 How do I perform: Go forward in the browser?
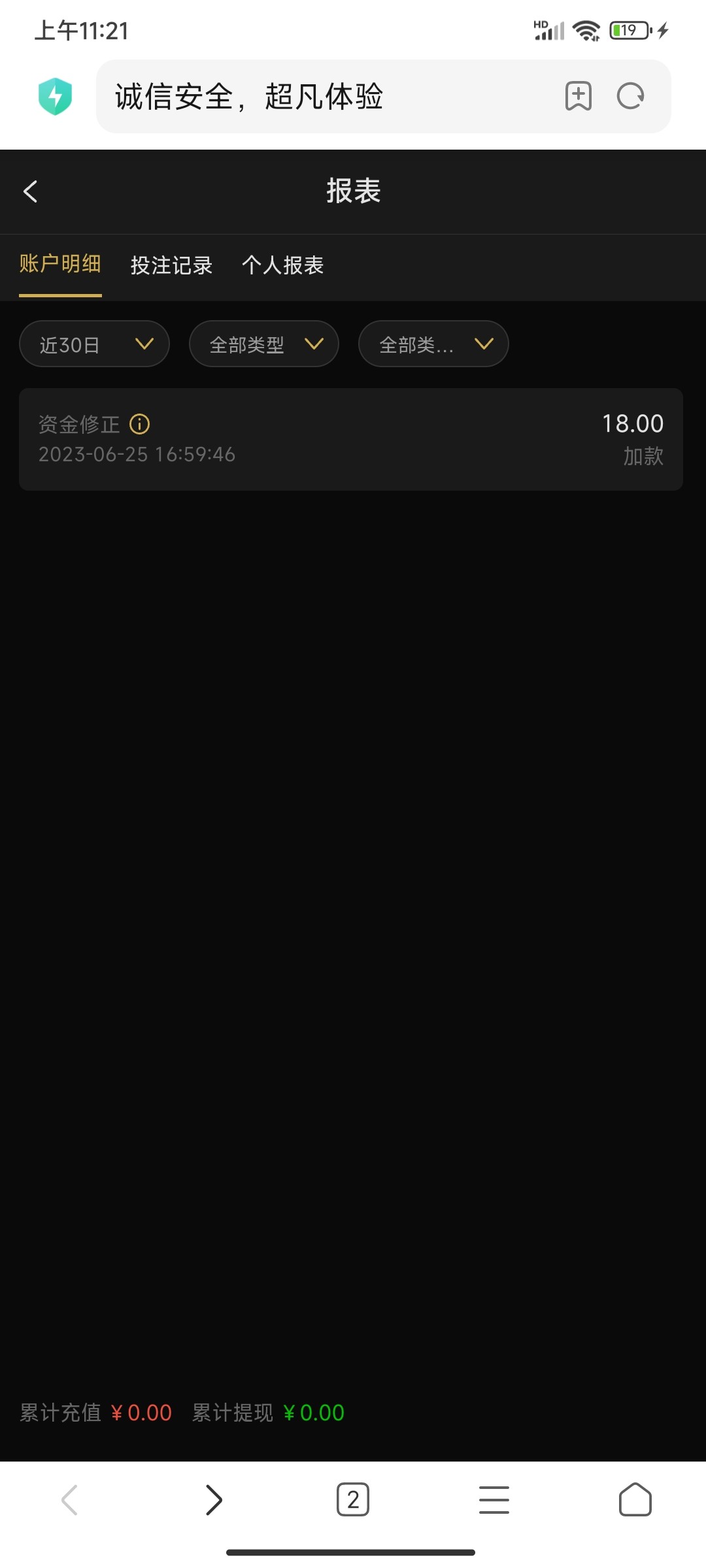tap(214, 1499)
